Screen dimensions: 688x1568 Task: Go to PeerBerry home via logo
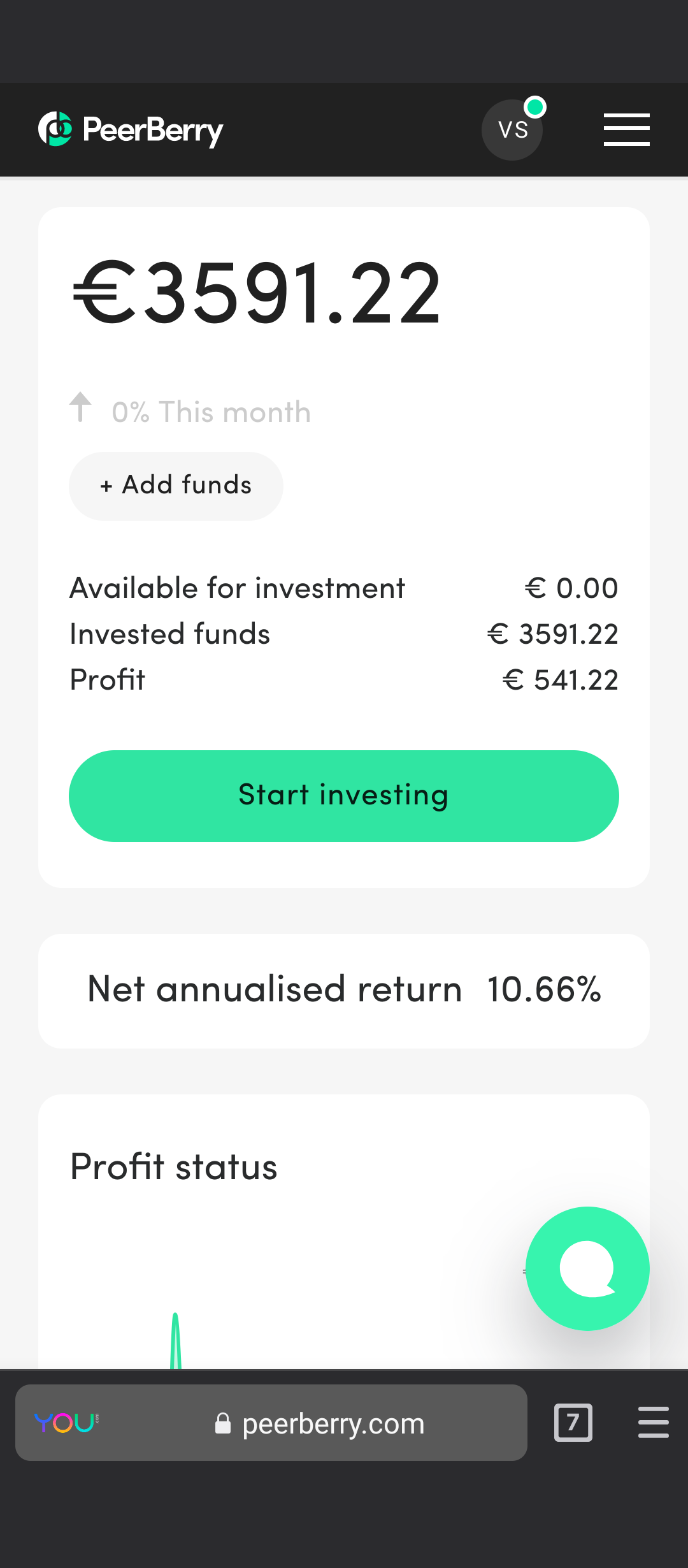[x=131, y=130]
